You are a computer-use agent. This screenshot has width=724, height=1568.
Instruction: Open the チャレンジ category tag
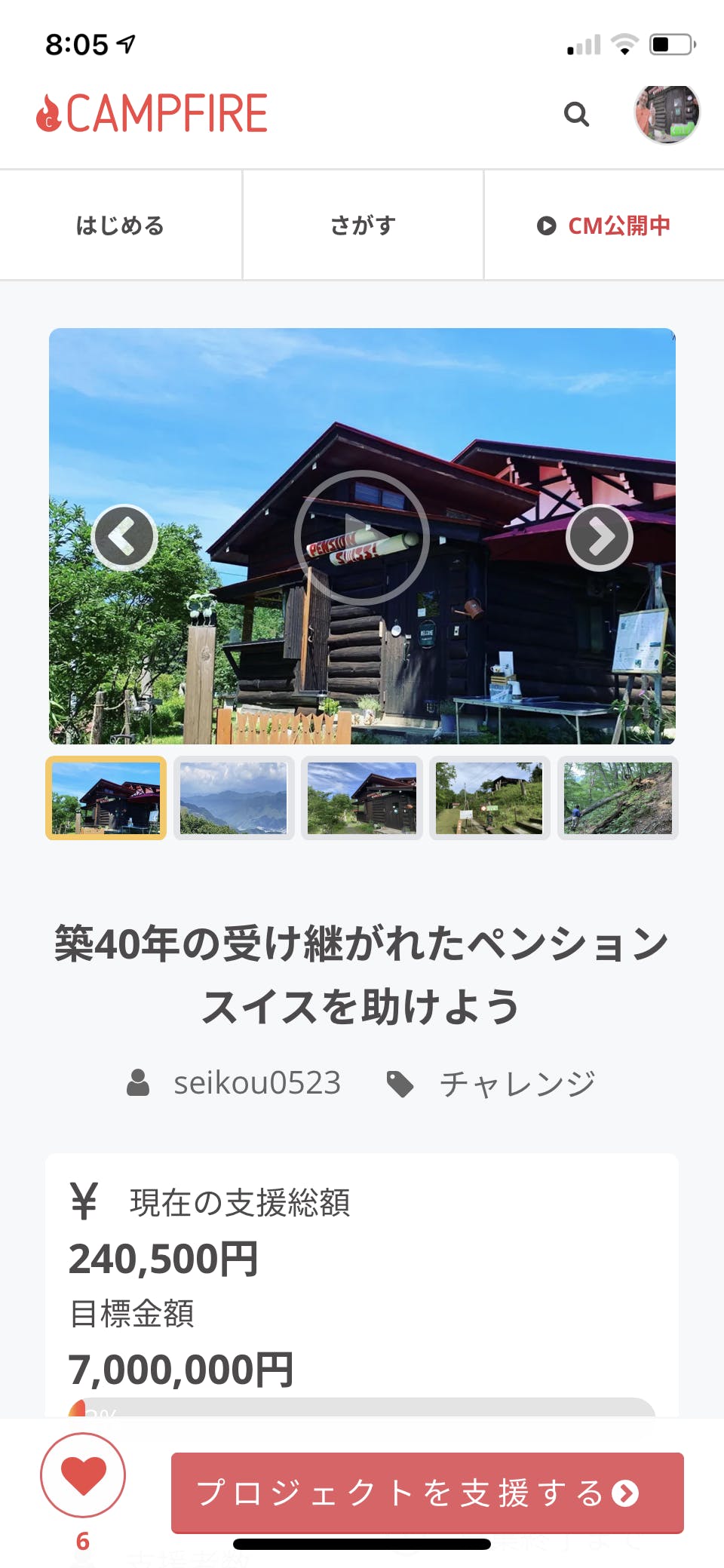point(517,1084)
